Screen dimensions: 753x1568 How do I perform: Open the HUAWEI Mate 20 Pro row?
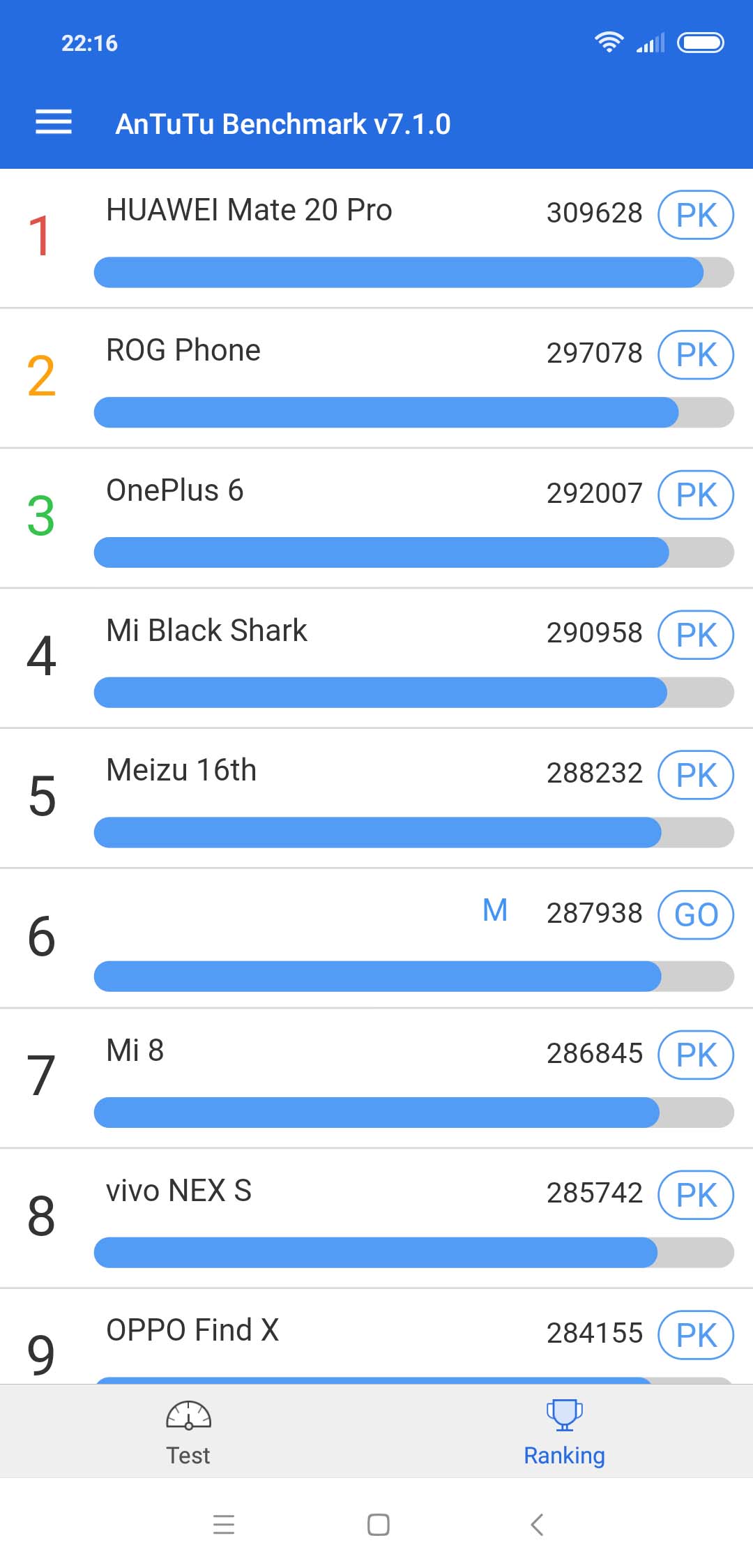coord(376,239)
